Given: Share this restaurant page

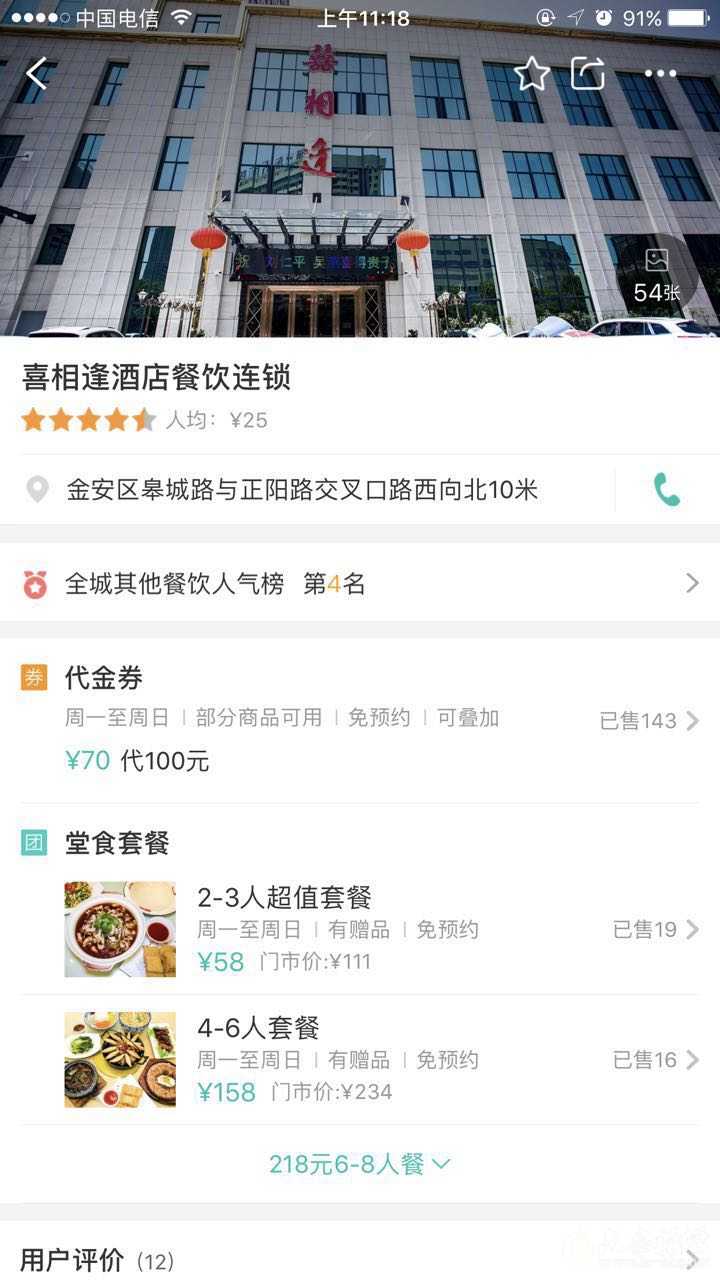Looking at the screenshot, I should (x=588, y=73).
